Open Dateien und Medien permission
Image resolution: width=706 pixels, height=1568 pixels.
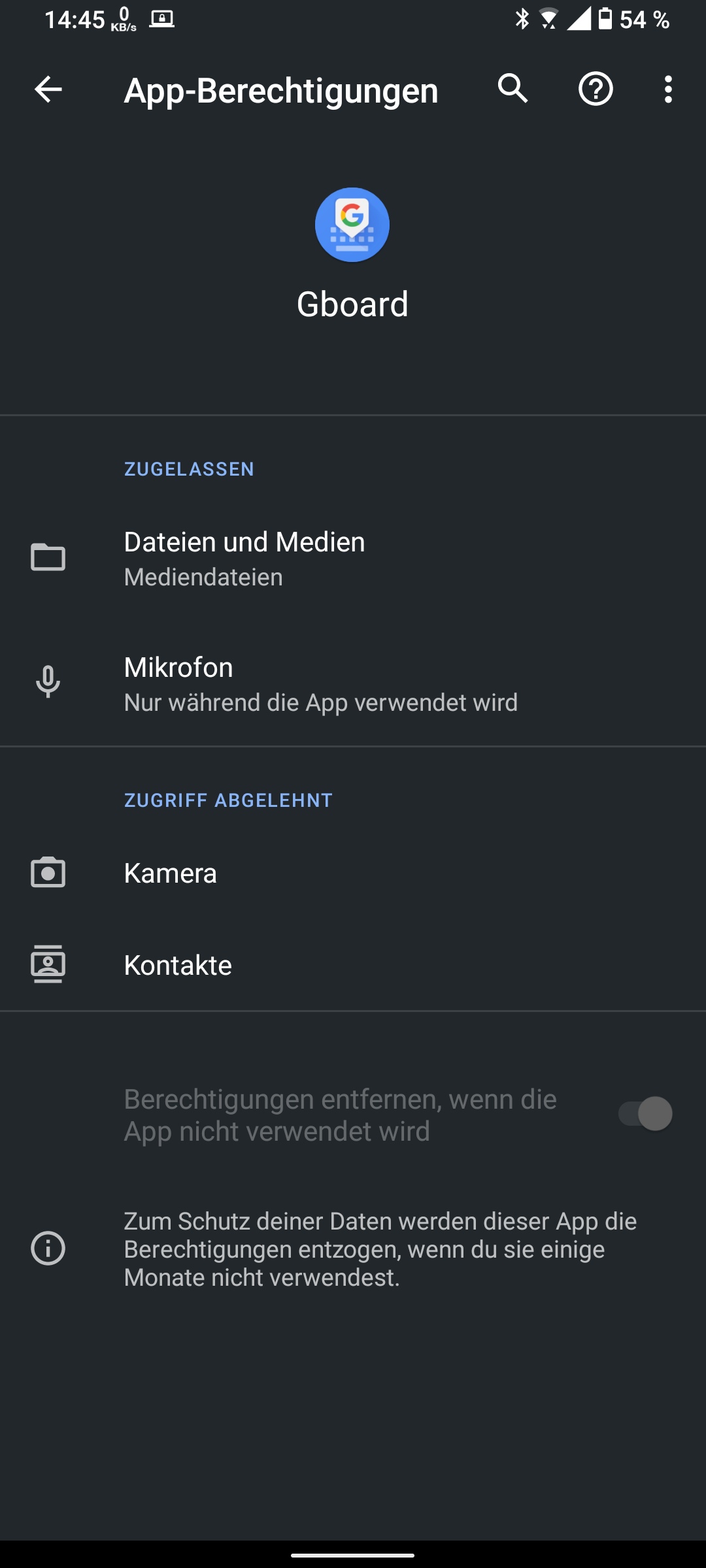353,558
